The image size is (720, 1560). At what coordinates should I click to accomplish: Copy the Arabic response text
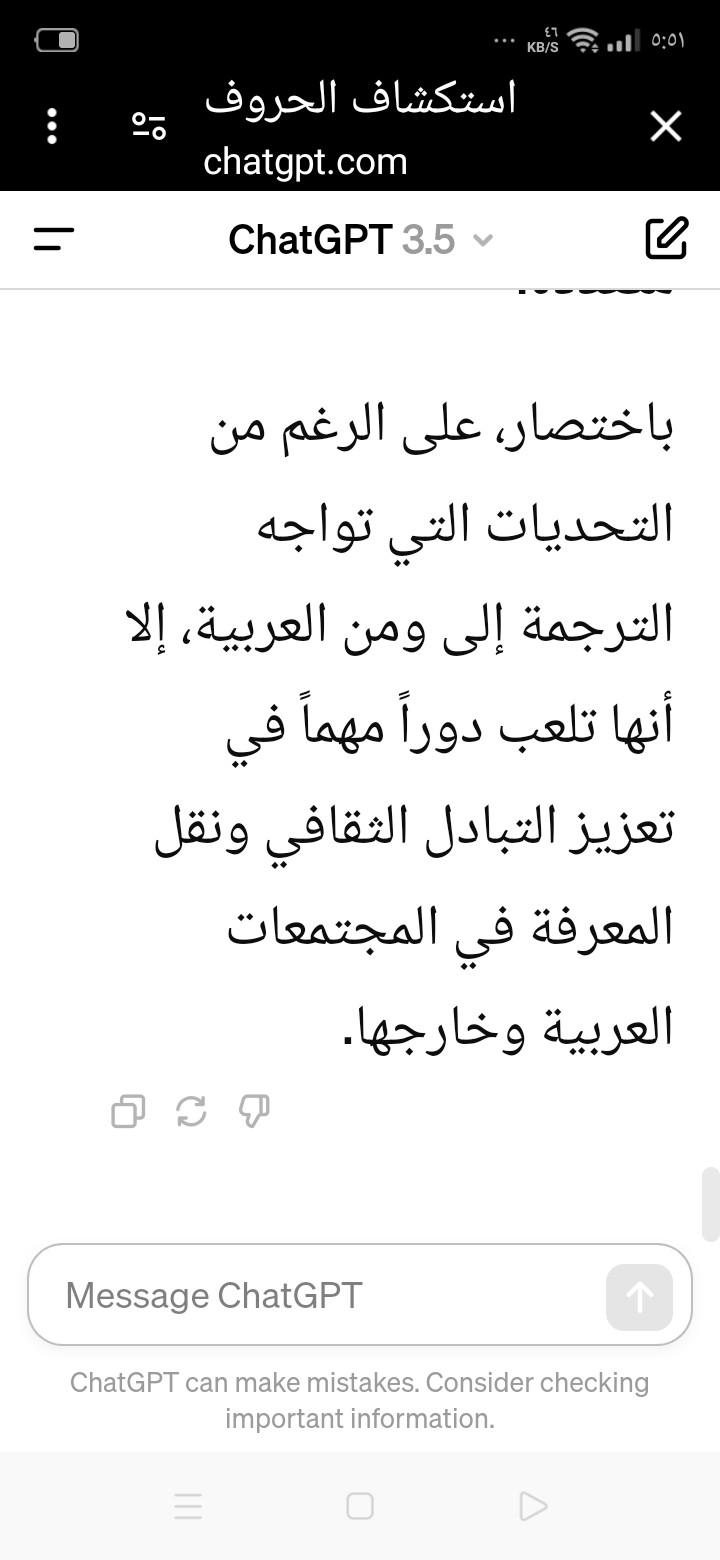pos(128,1111)
